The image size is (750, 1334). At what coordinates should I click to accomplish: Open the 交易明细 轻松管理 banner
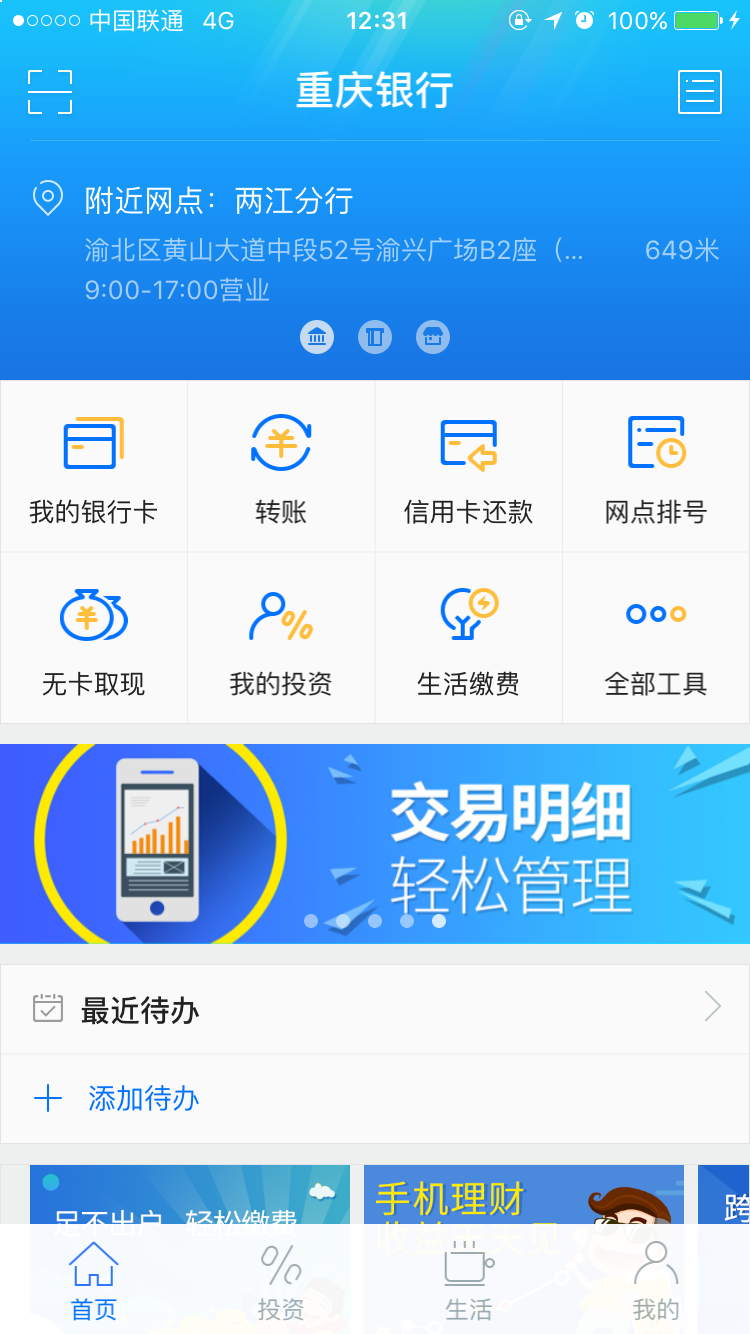(x=375, y=843)
